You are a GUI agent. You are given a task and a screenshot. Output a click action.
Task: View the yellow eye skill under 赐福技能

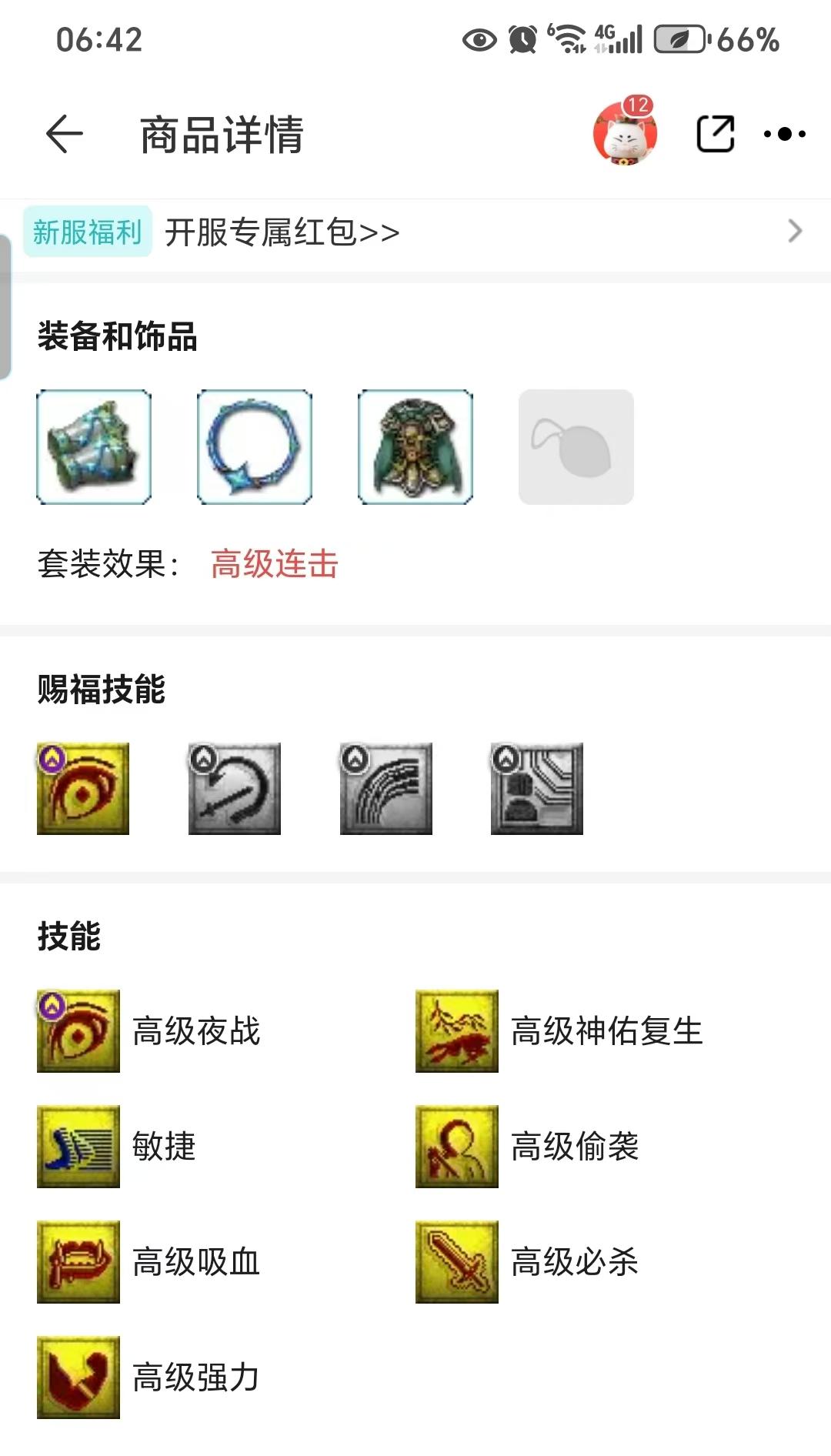(83, 789)
